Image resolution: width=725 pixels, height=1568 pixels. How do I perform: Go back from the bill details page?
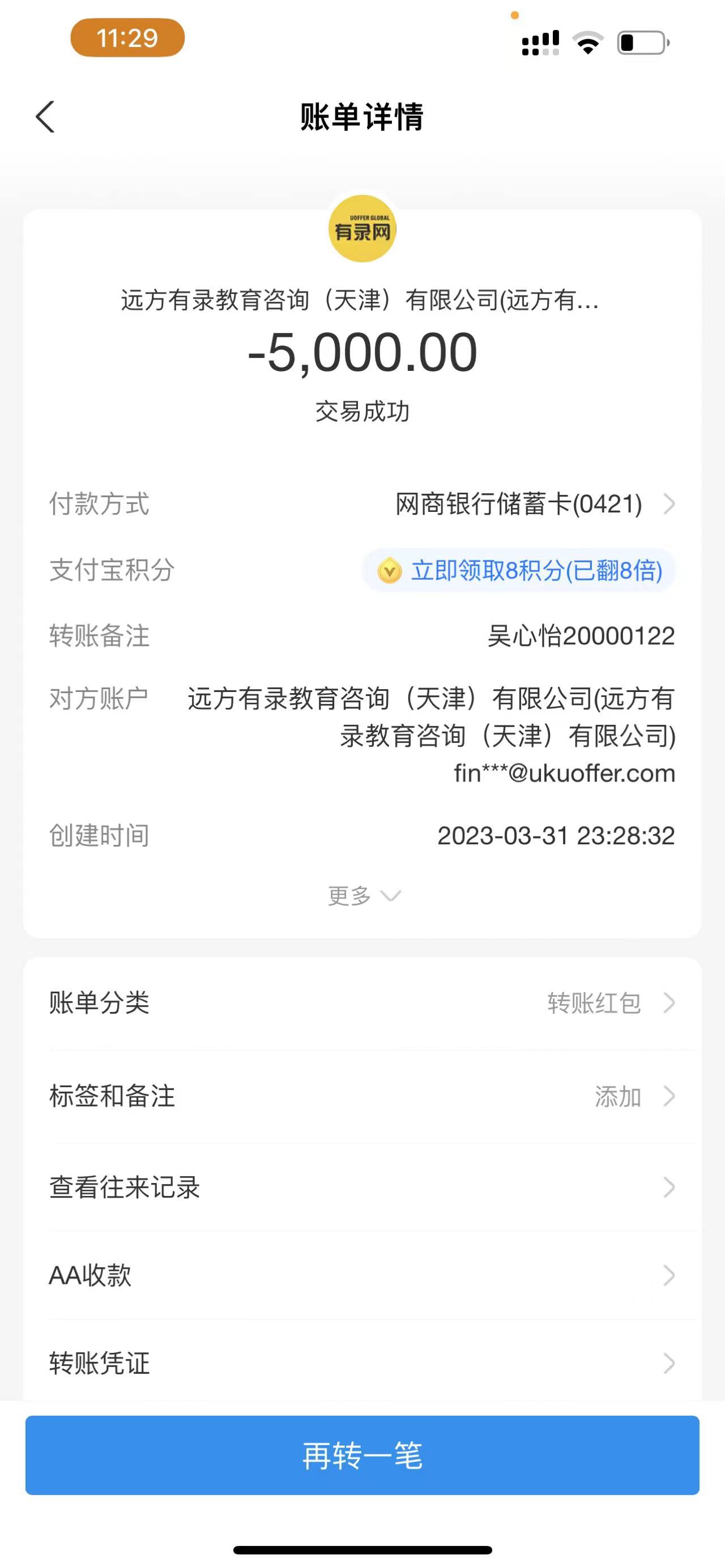[46, 117]
